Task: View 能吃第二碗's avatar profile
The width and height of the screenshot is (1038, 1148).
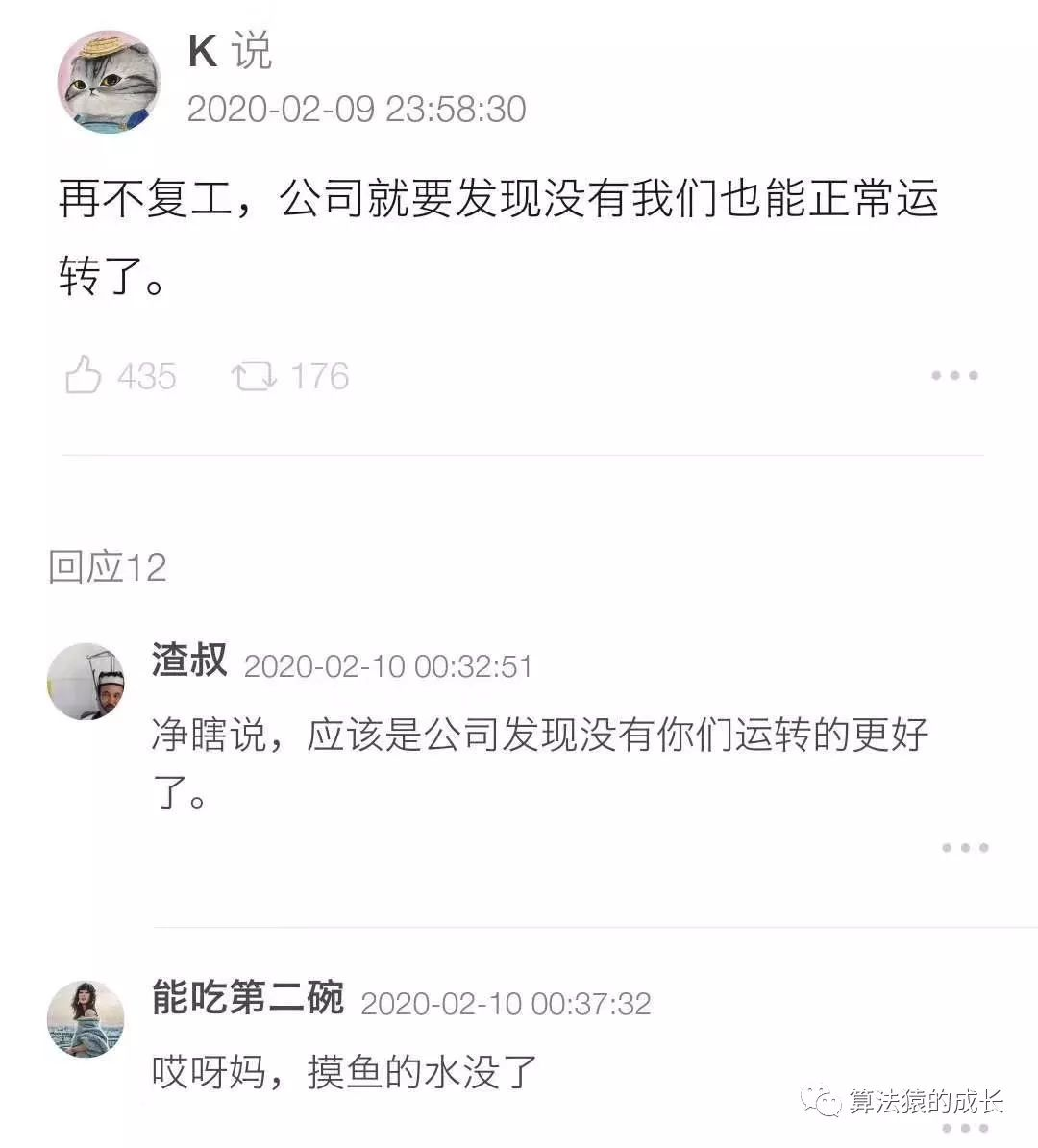Action: click(x=86, y=1018)
